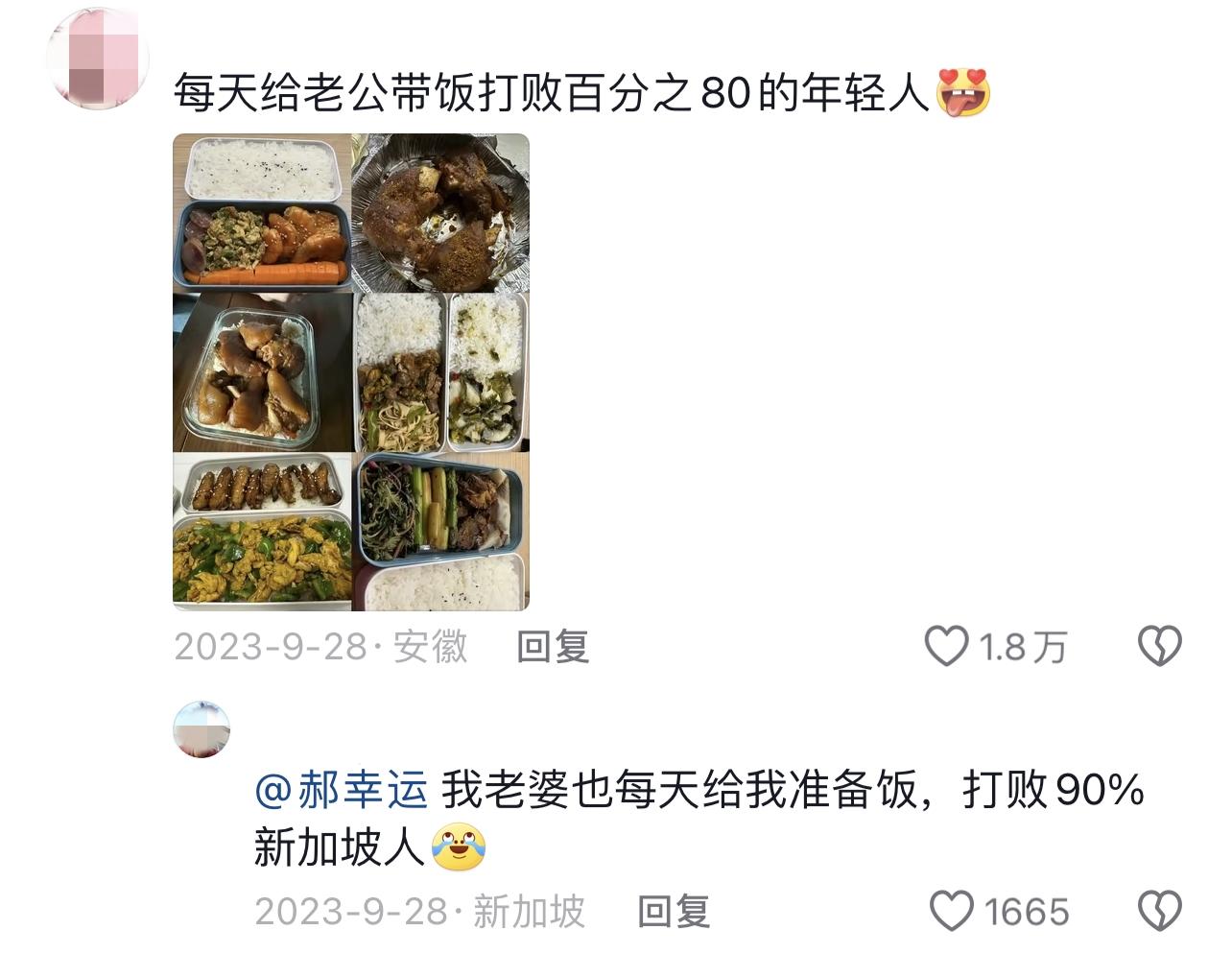
Task: Tap 回复 under the Singapore reply
Action: point(674,911)
